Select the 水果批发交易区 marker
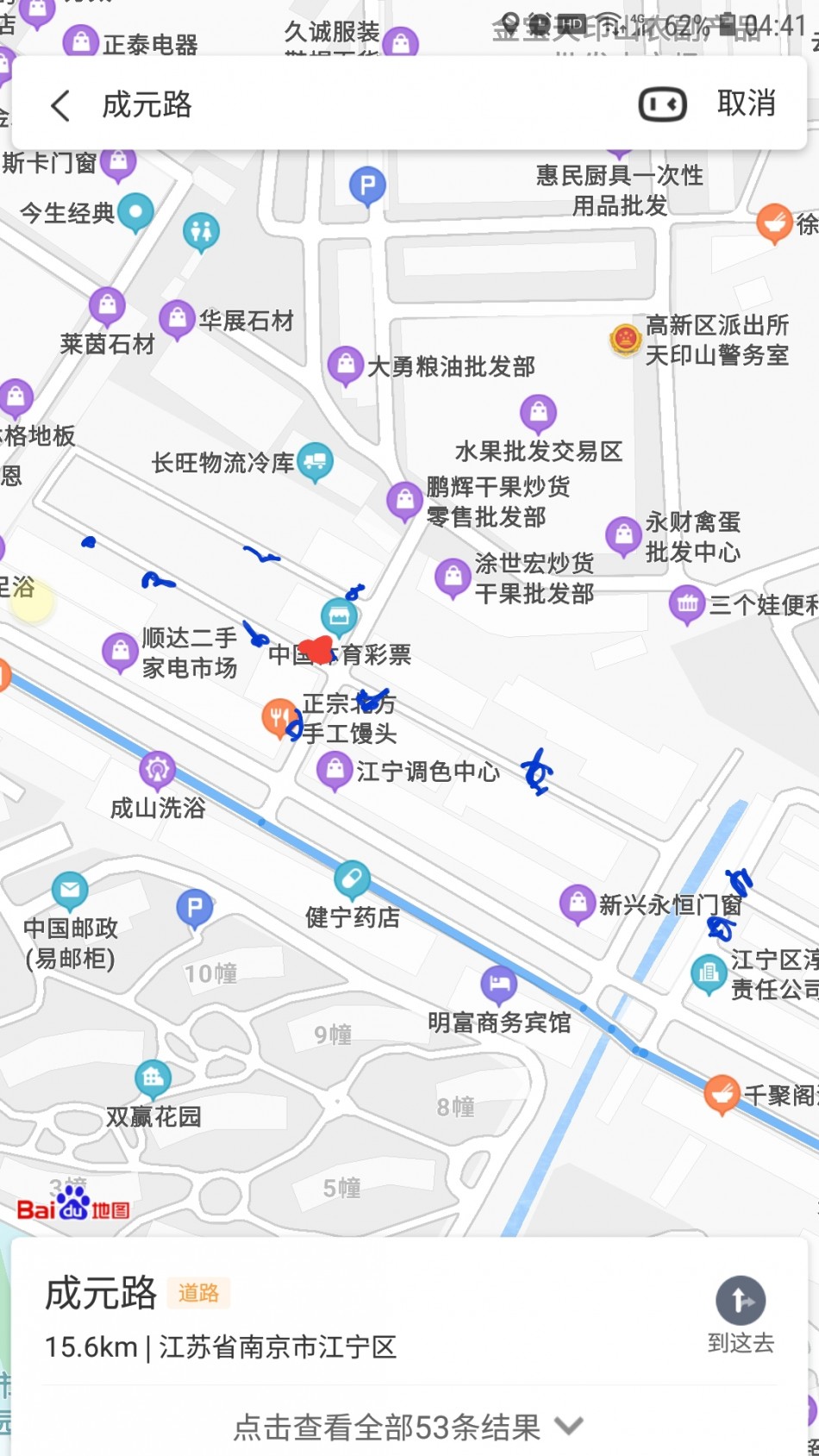 coord(538,413)
